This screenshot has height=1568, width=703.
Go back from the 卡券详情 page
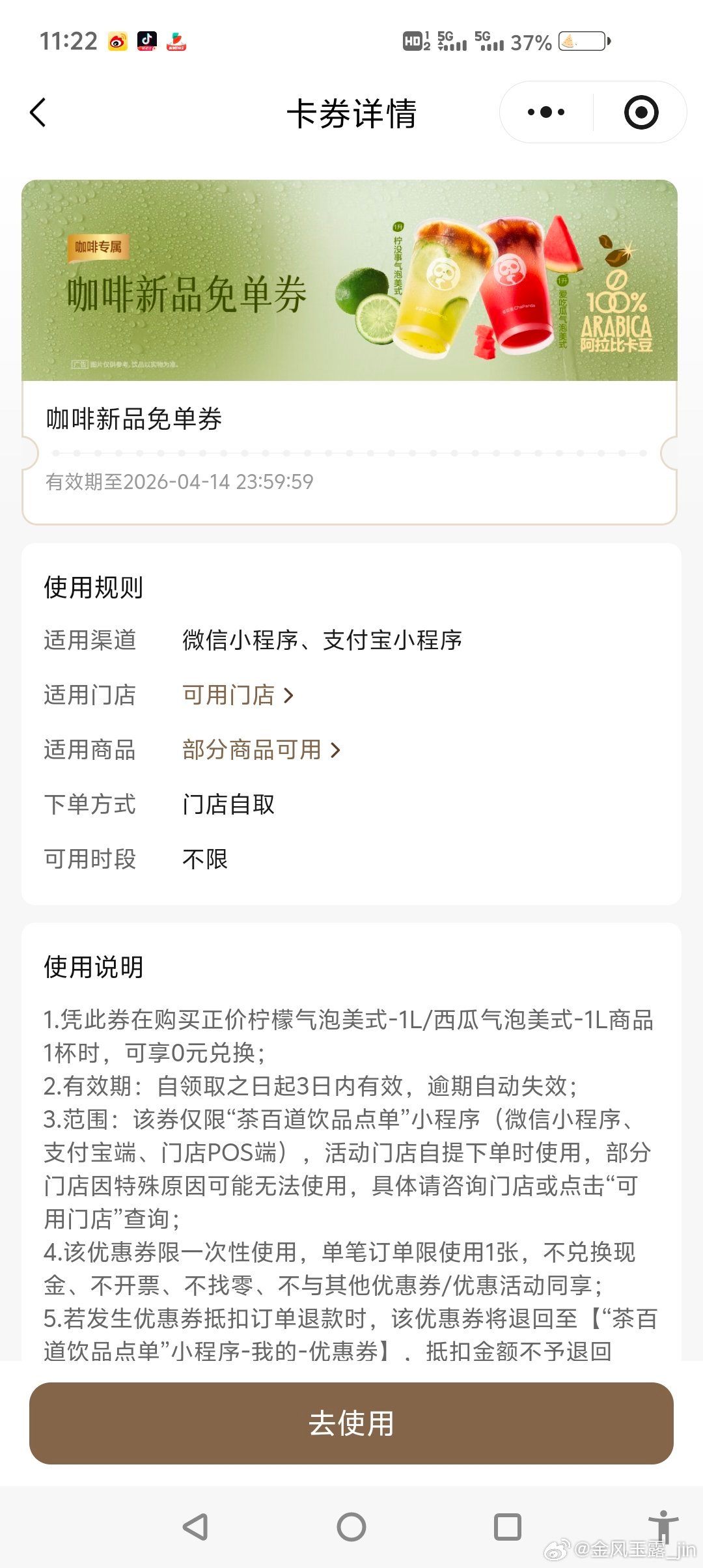(38, 113)
